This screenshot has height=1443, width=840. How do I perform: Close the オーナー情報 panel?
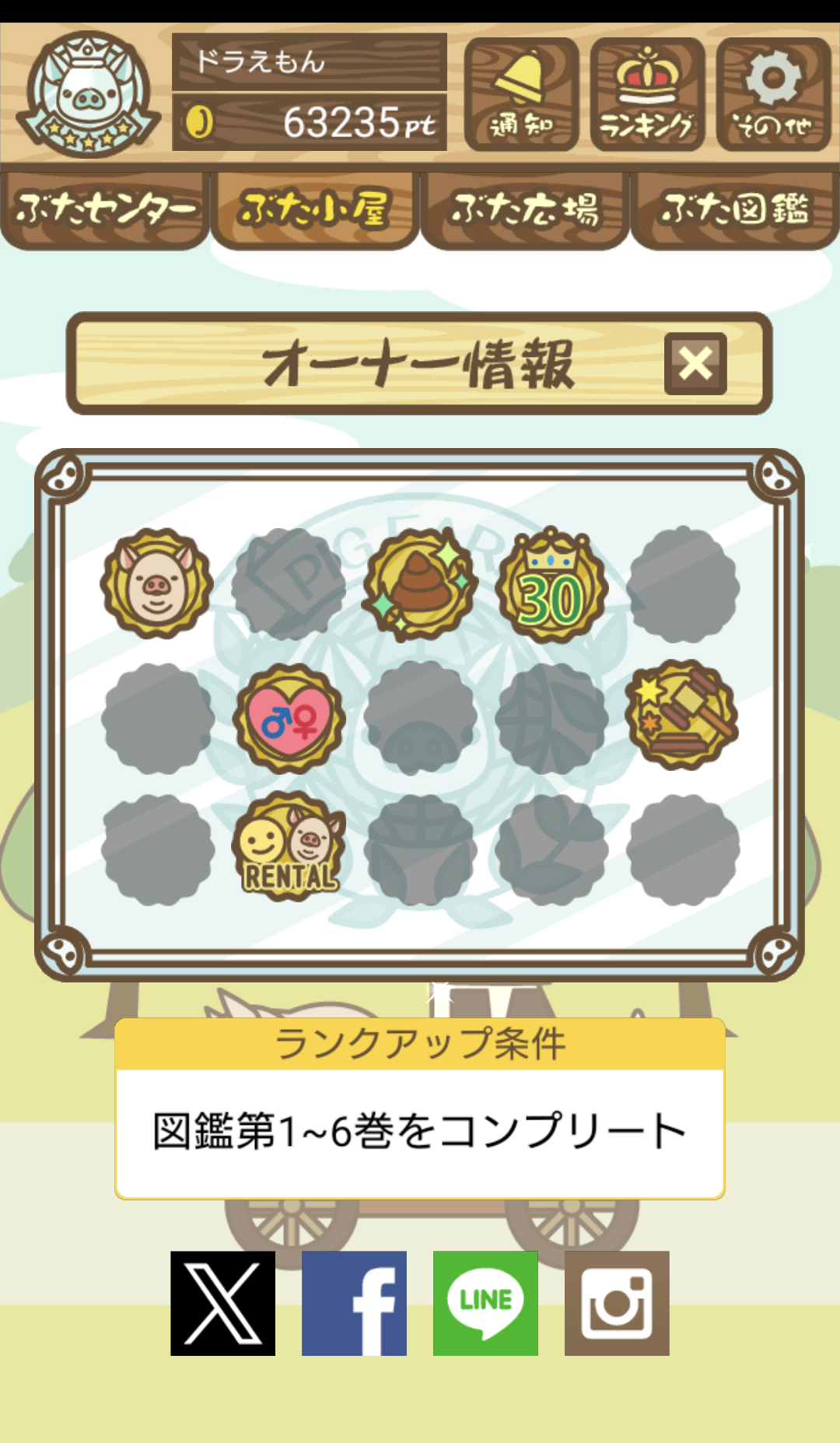click(695, 364)
